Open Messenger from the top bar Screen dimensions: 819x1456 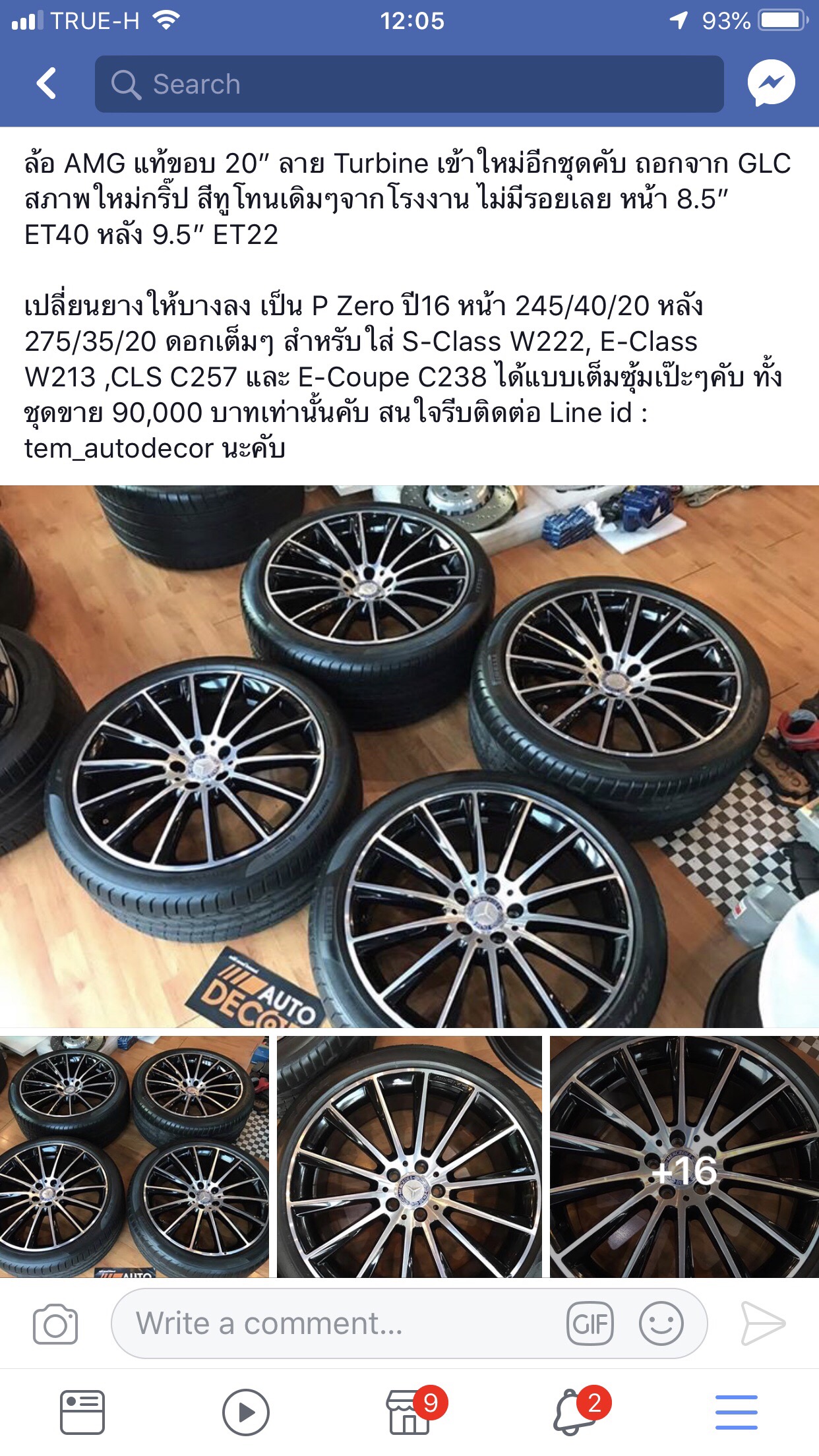[770, 84]
